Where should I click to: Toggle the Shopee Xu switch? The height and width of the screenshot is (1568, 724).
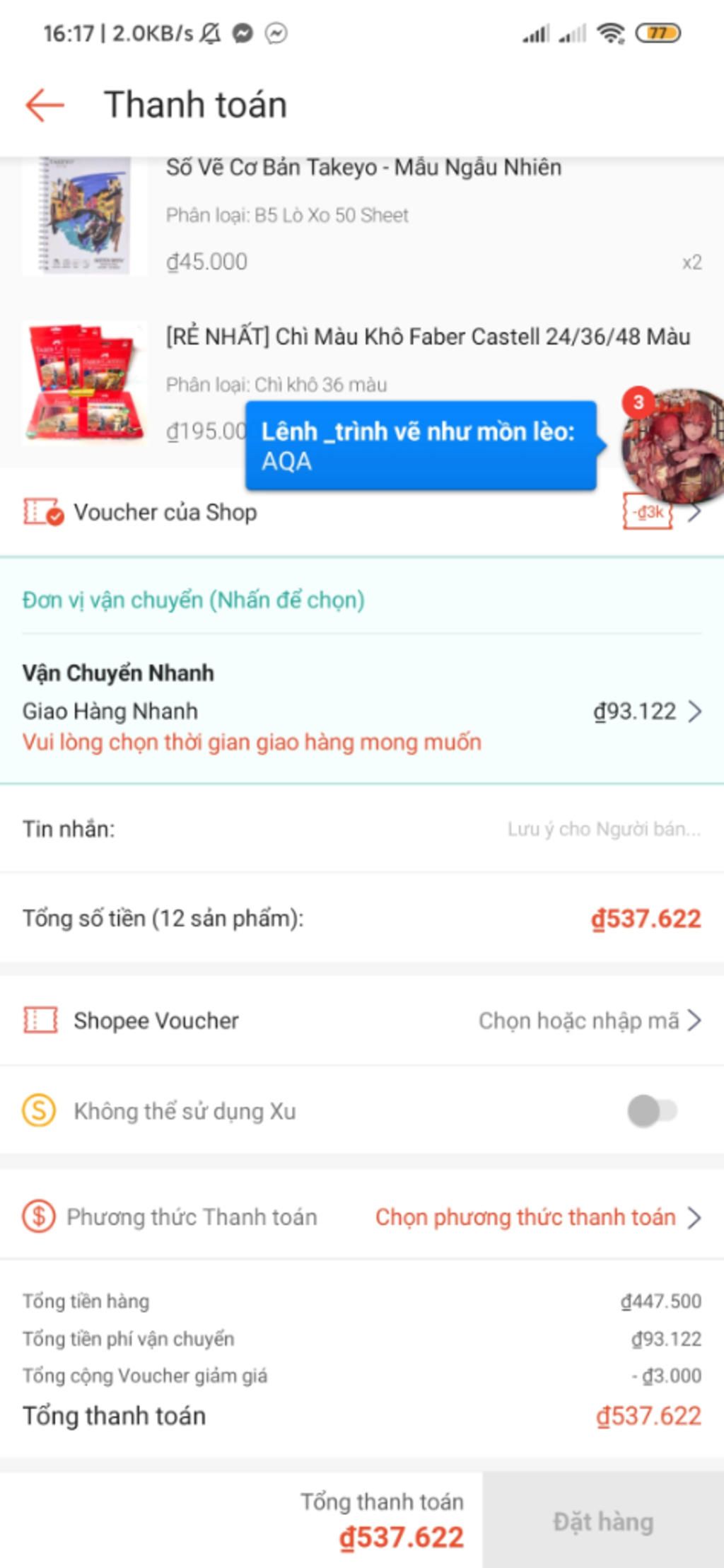click(652, 1110)
